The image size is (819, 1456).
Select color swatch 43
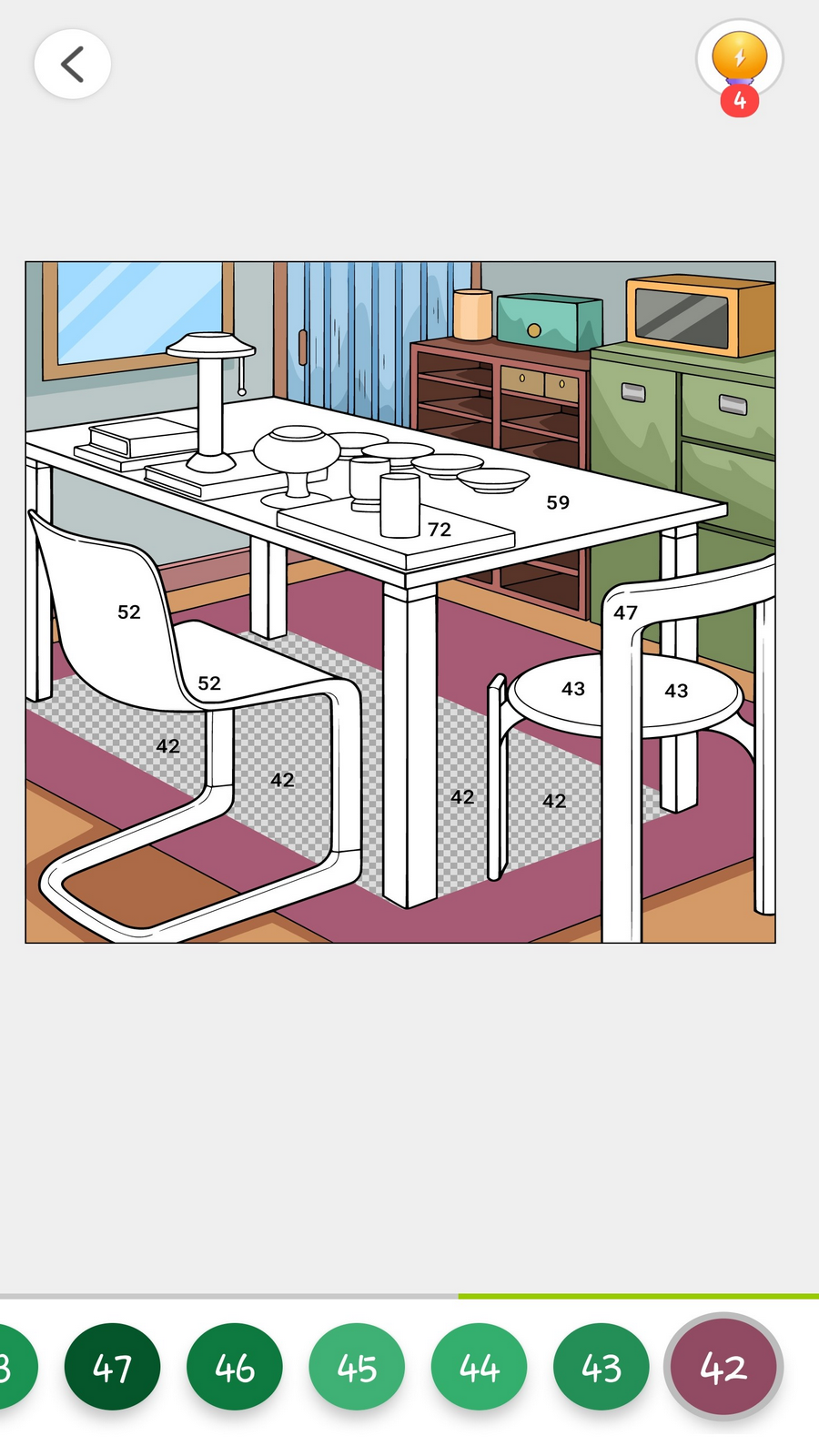tap(601, 1367)
